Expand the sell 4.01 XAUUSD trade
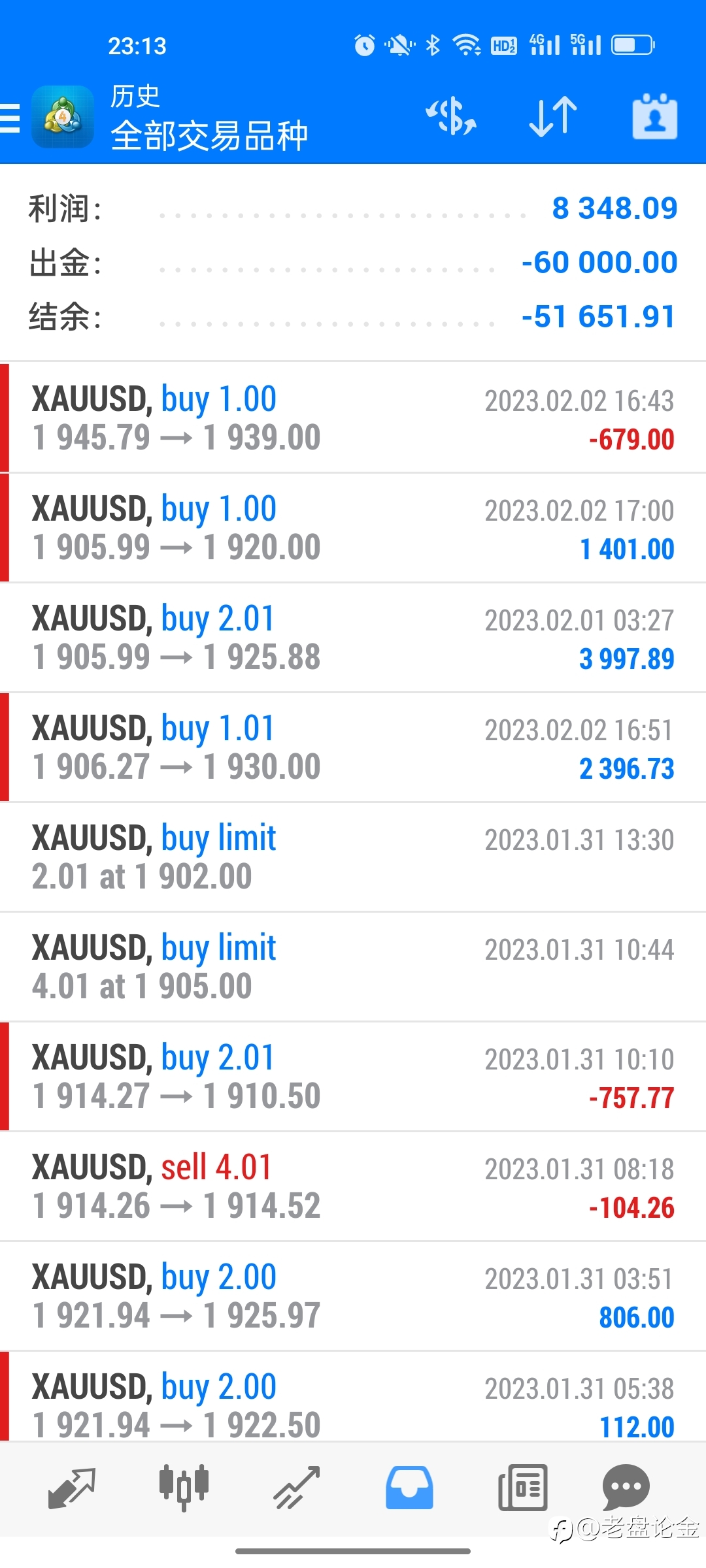The width and height of the screenshot is (706, 1568). click(353, 1186)
